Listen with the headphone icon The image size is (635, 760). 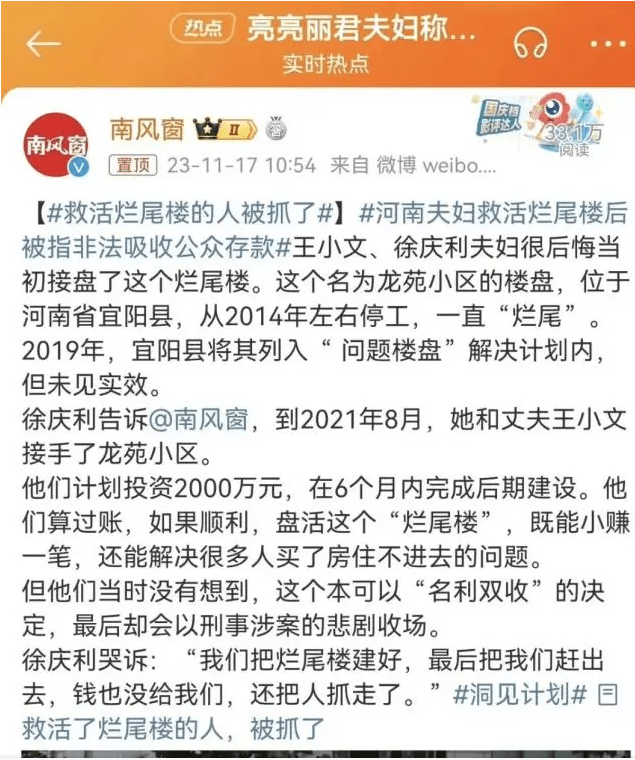coord(531,43)
